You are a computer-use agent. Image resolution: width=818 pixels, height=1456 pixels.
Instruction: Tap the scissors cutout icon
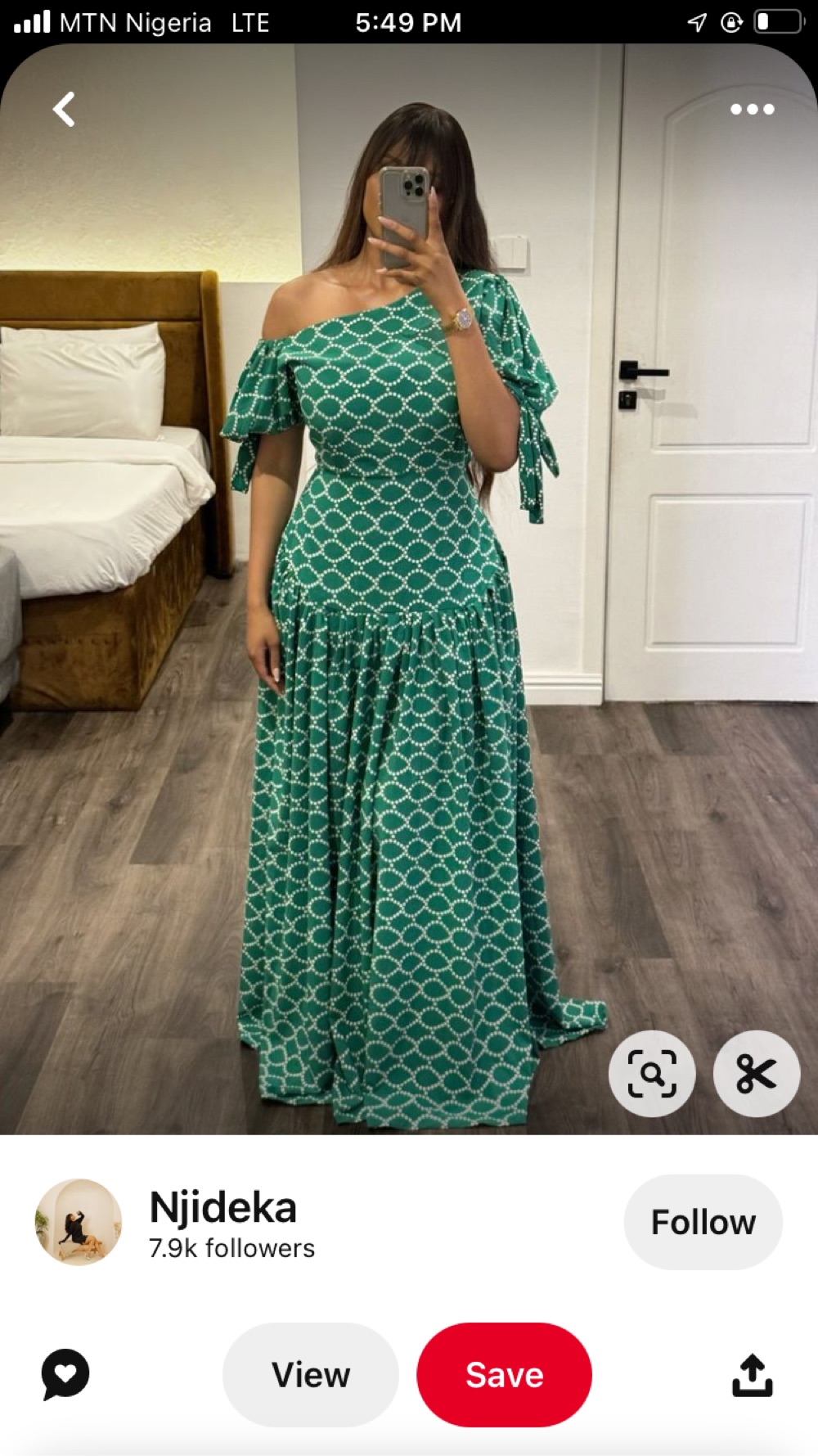pyautogui.click(x=756, y=1074)
